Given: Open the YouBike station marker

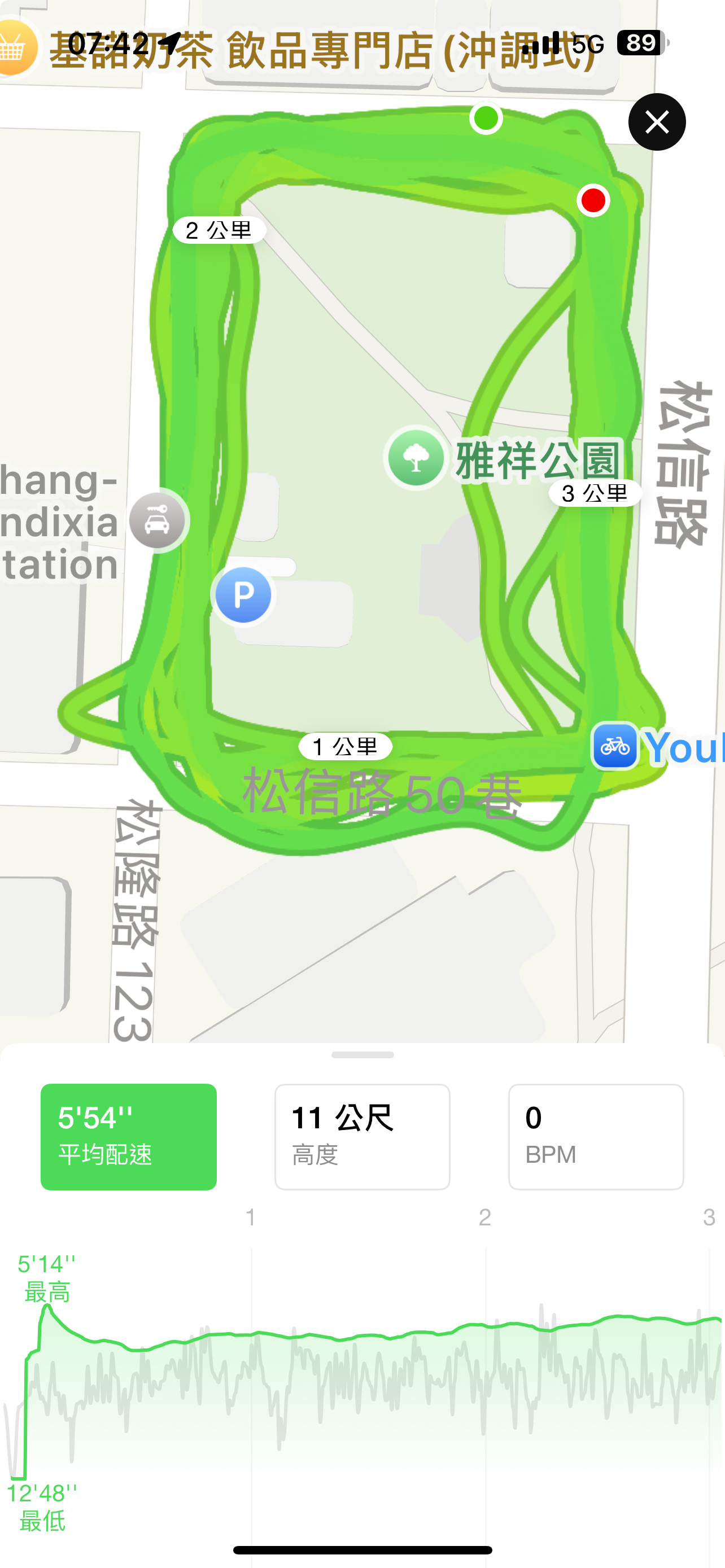Looking at the screenshot, I should [615, 746].
